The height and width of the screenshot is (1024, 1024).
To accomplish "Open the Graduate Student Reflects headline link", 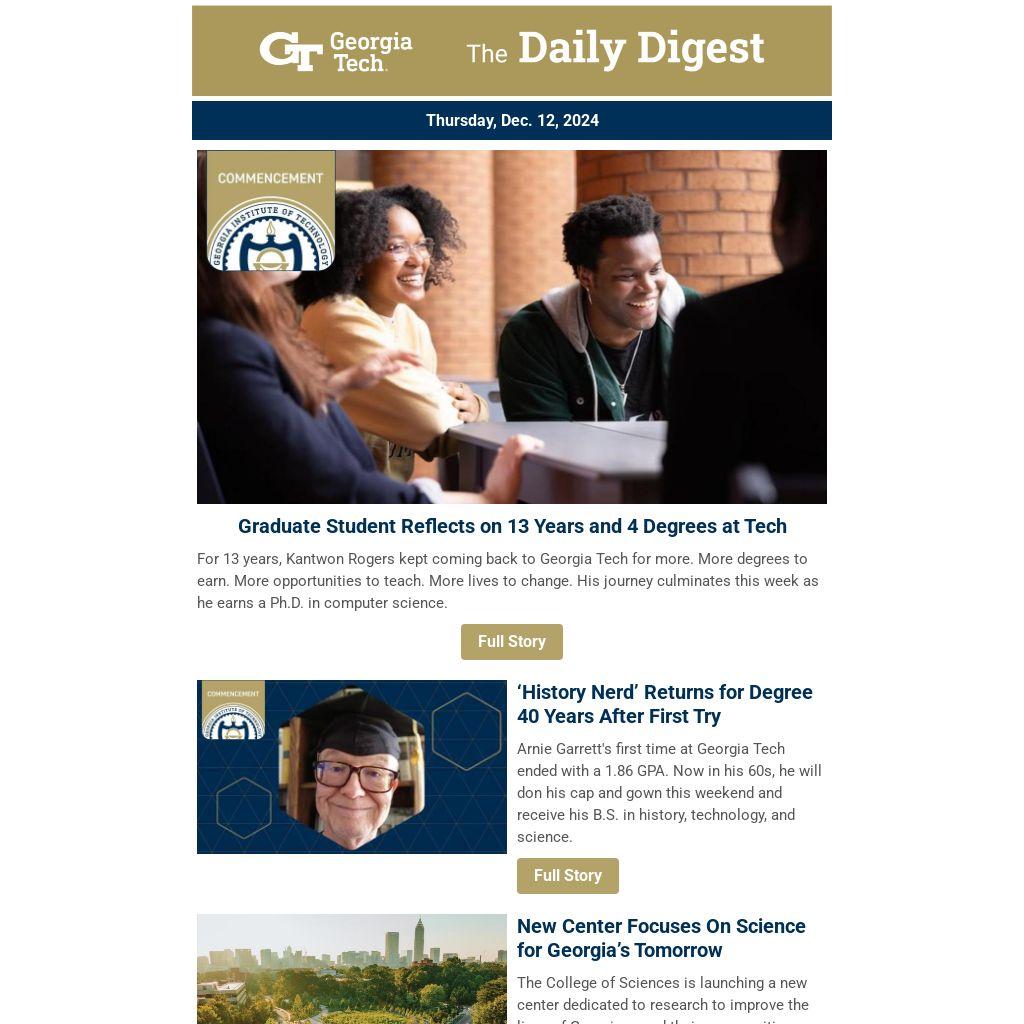I will pos(512,526).
